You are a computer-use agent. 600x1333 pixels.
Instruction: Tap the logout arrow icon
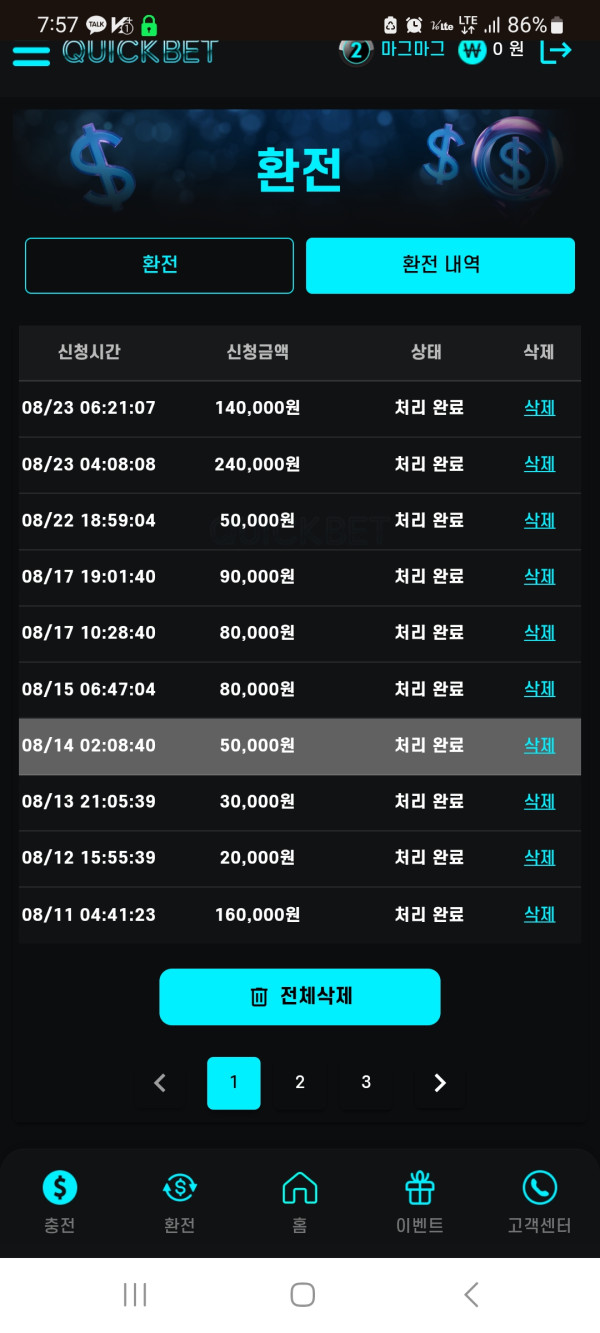coord(555,50)
